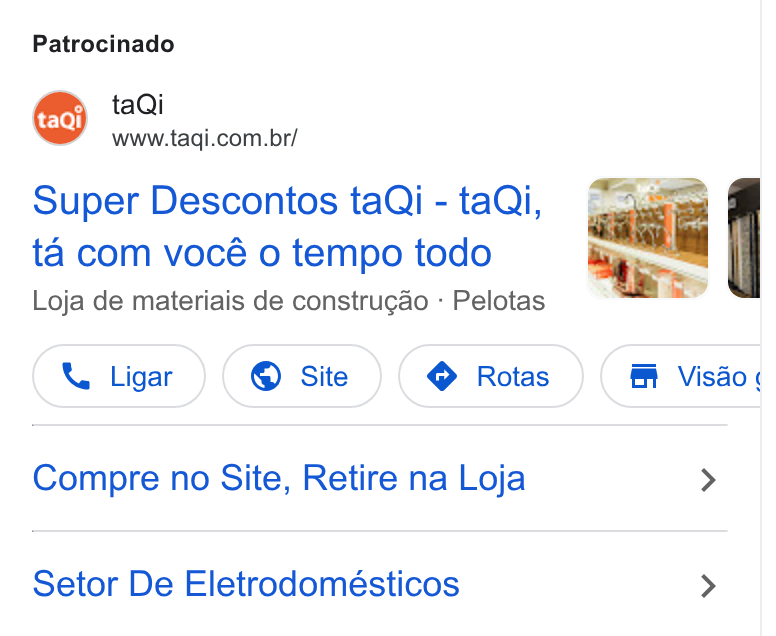The width and height of the screenshot is (776, 636).
Task: Open the Super Descontos taQi ad headline
Action: [287, 227]
